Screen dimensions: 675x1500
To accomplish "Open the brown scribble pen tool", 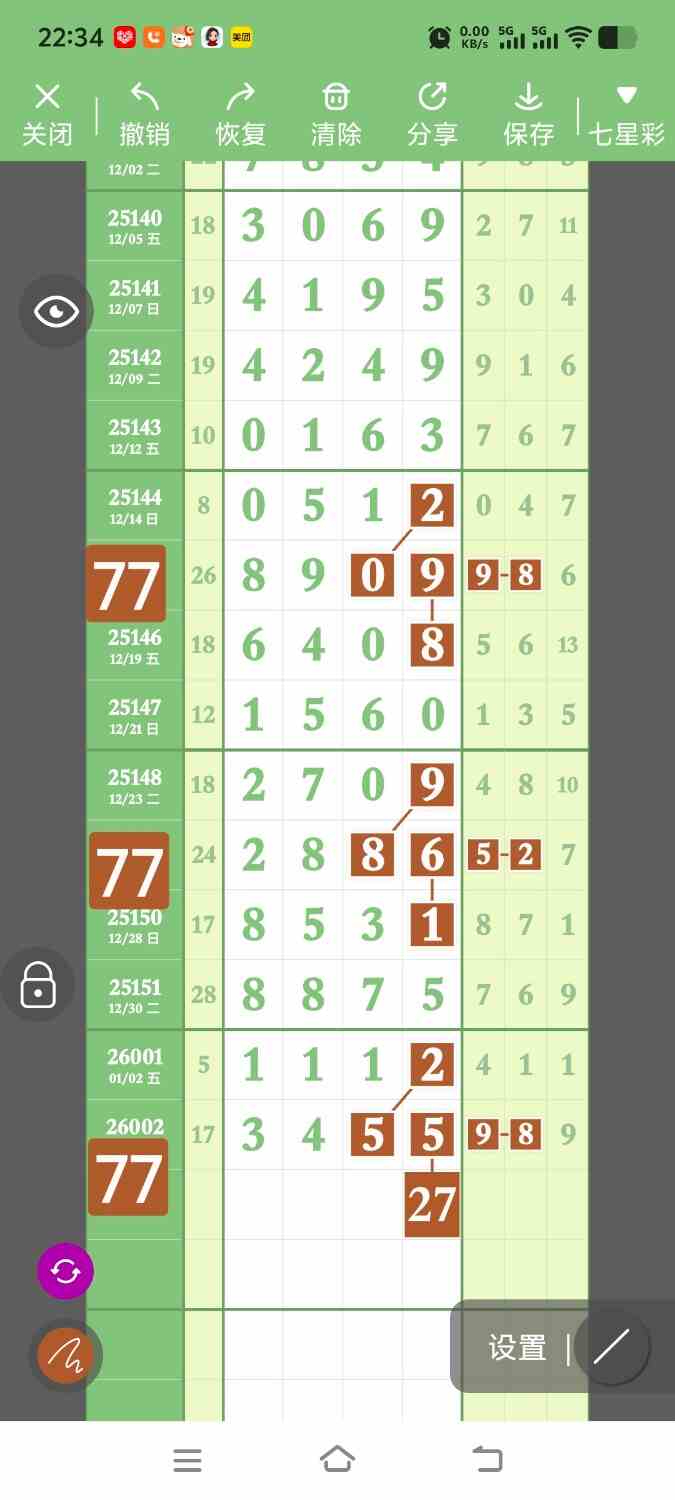I will click(x=65, y=1356).
